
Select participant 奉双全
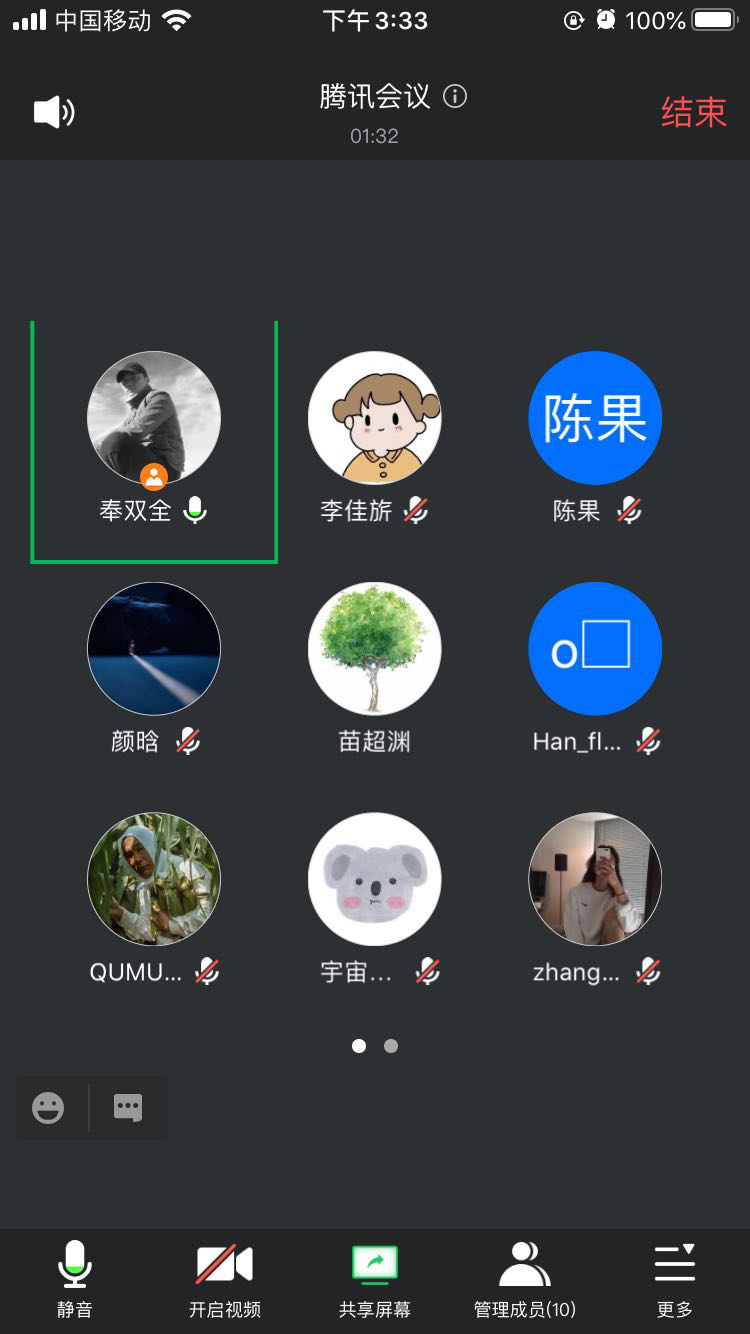tap(154, 418)
